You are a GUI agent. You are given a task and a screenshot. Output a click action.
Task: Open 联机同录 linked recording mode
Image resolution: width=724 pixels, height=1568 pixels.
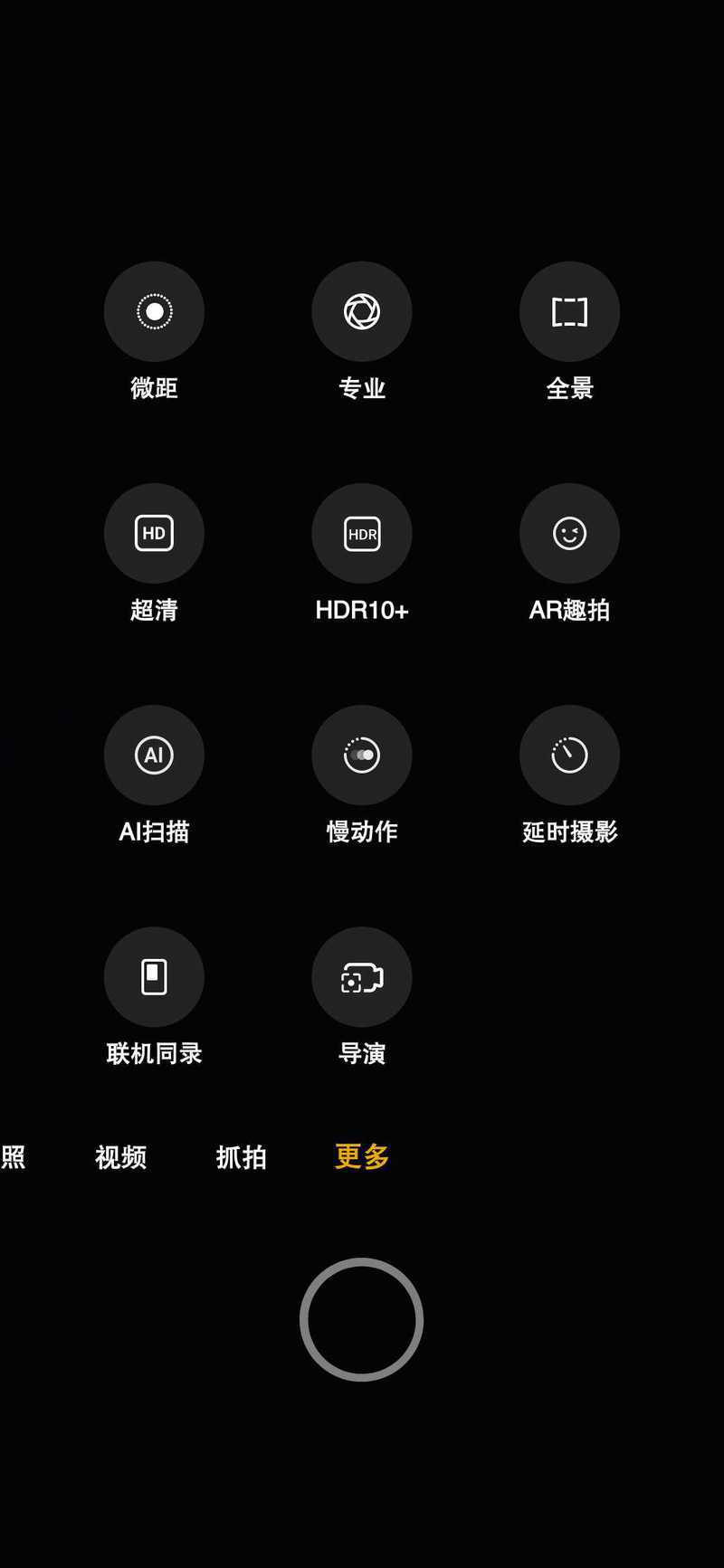coord(154,977)
